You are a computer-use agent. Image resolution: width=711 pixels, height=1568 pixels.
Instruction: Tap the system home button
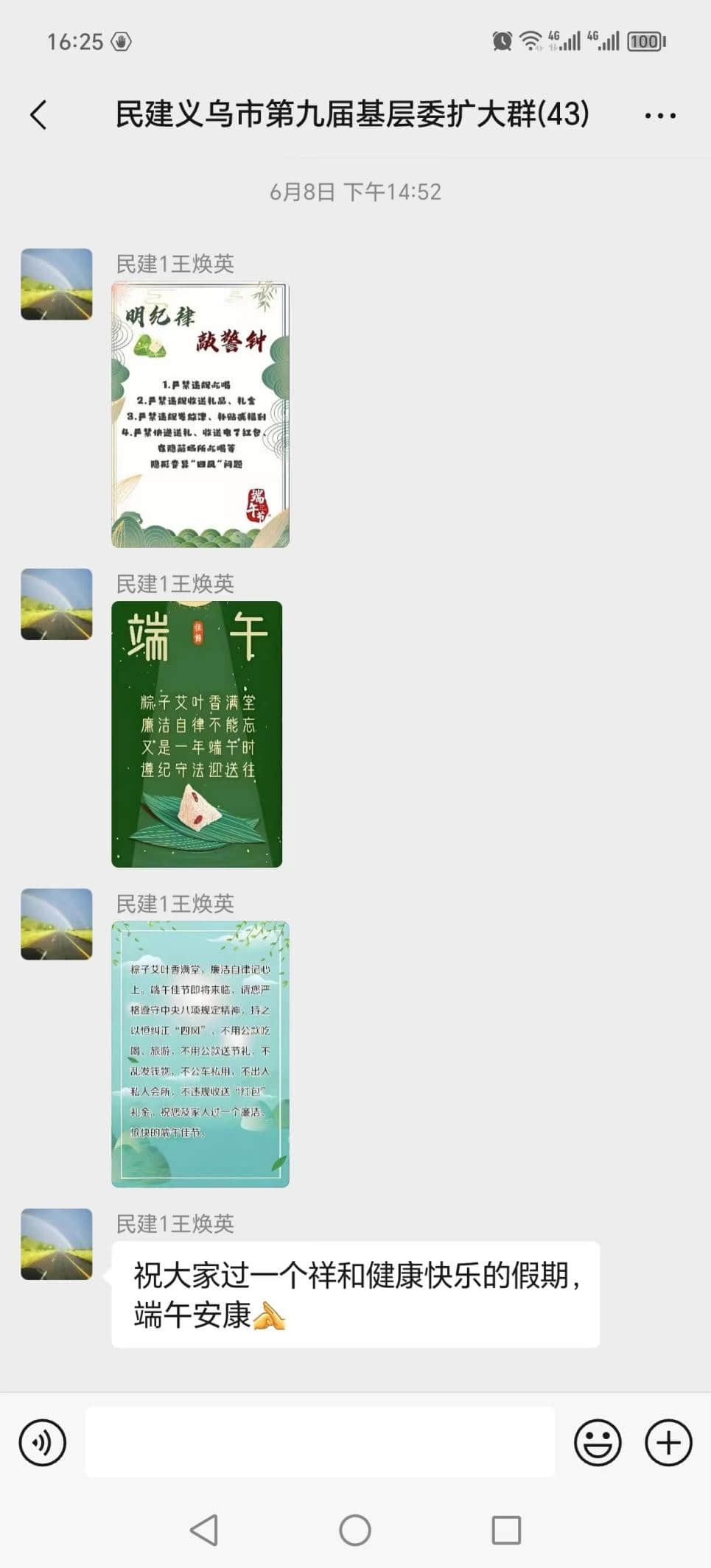354,1530
